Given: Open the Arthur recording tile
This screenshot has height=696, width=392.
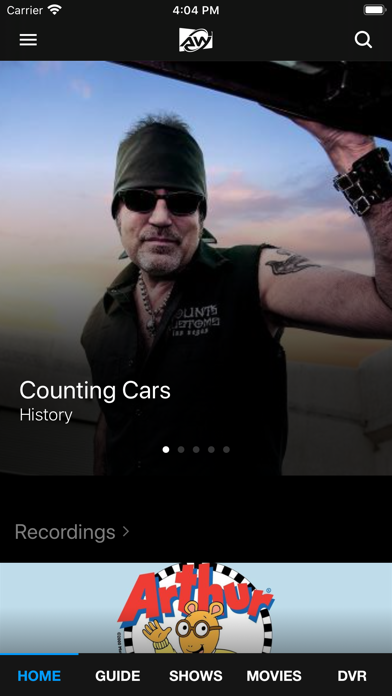Looking at the screenshot, I should [196, 608].
